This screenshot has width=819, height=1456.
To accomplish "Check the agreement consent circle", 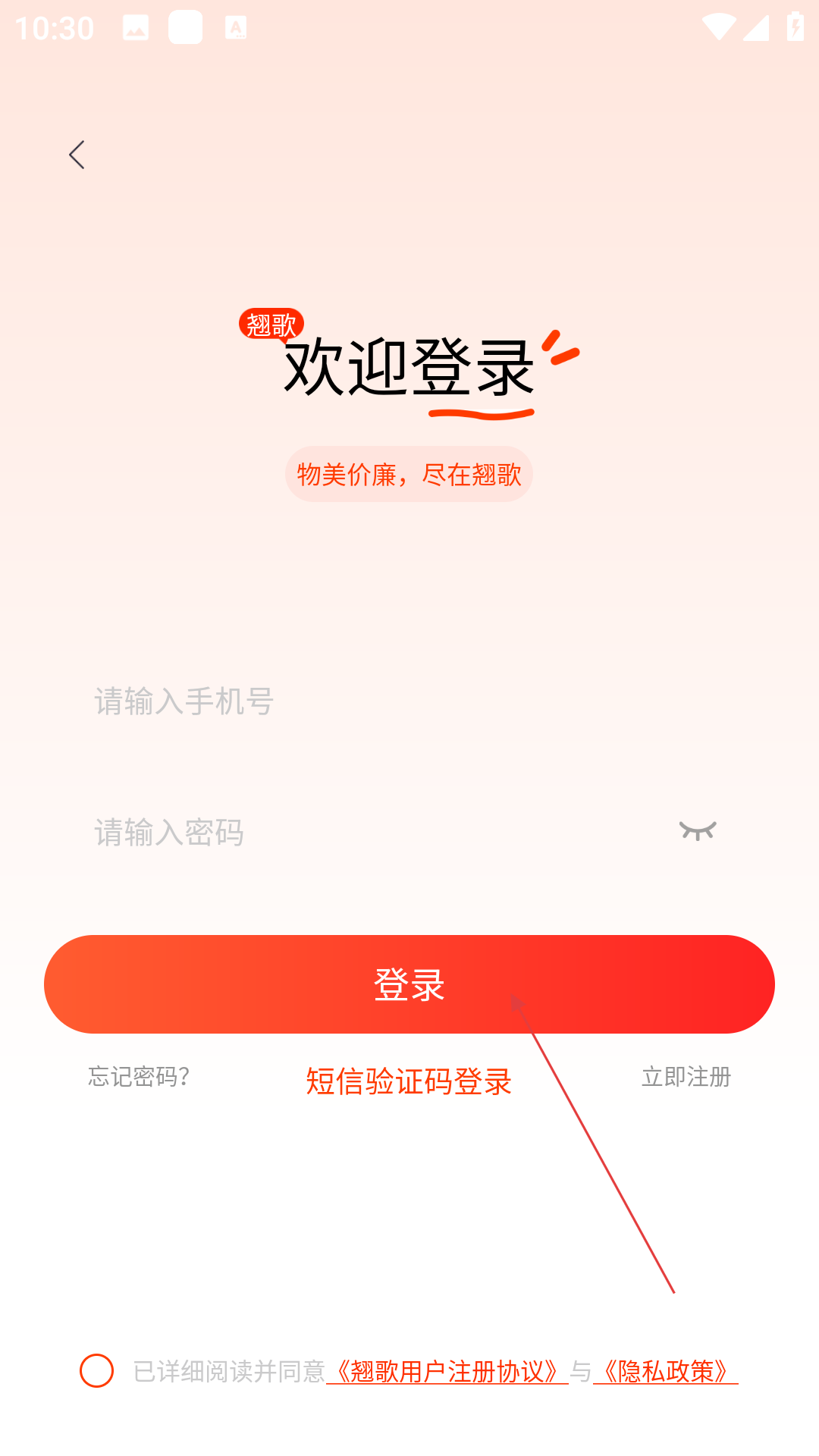I will [x=97, y=1371].
